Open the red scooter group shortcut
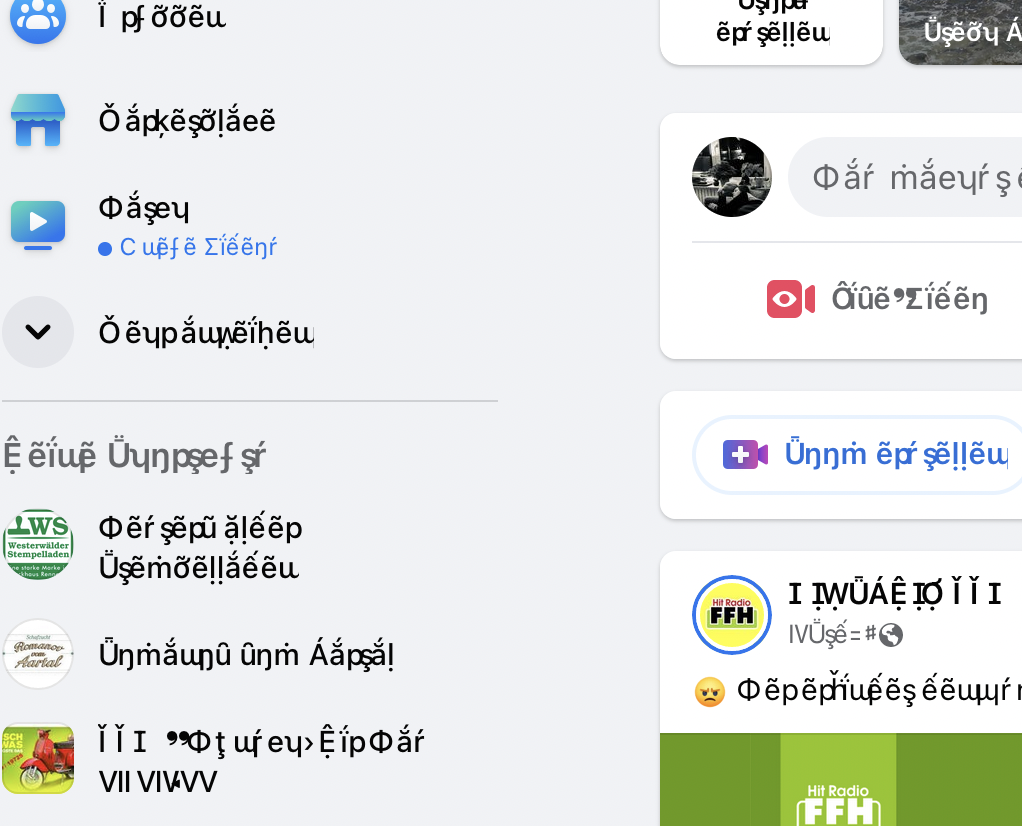Viewport: 1022px width, 826px height. [260, 760]
